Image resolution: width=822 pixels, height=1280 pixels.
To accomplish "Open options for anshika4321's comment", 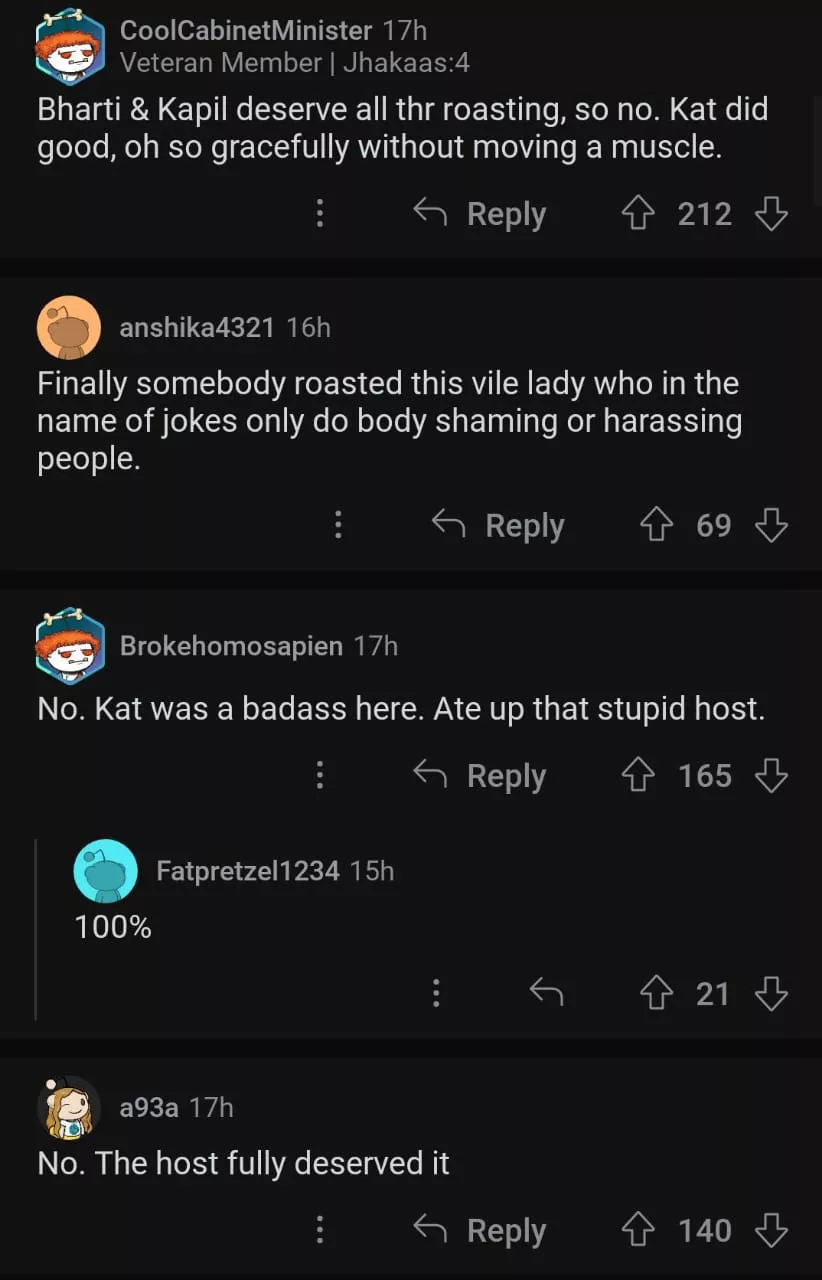I will [x=338, y=525].
